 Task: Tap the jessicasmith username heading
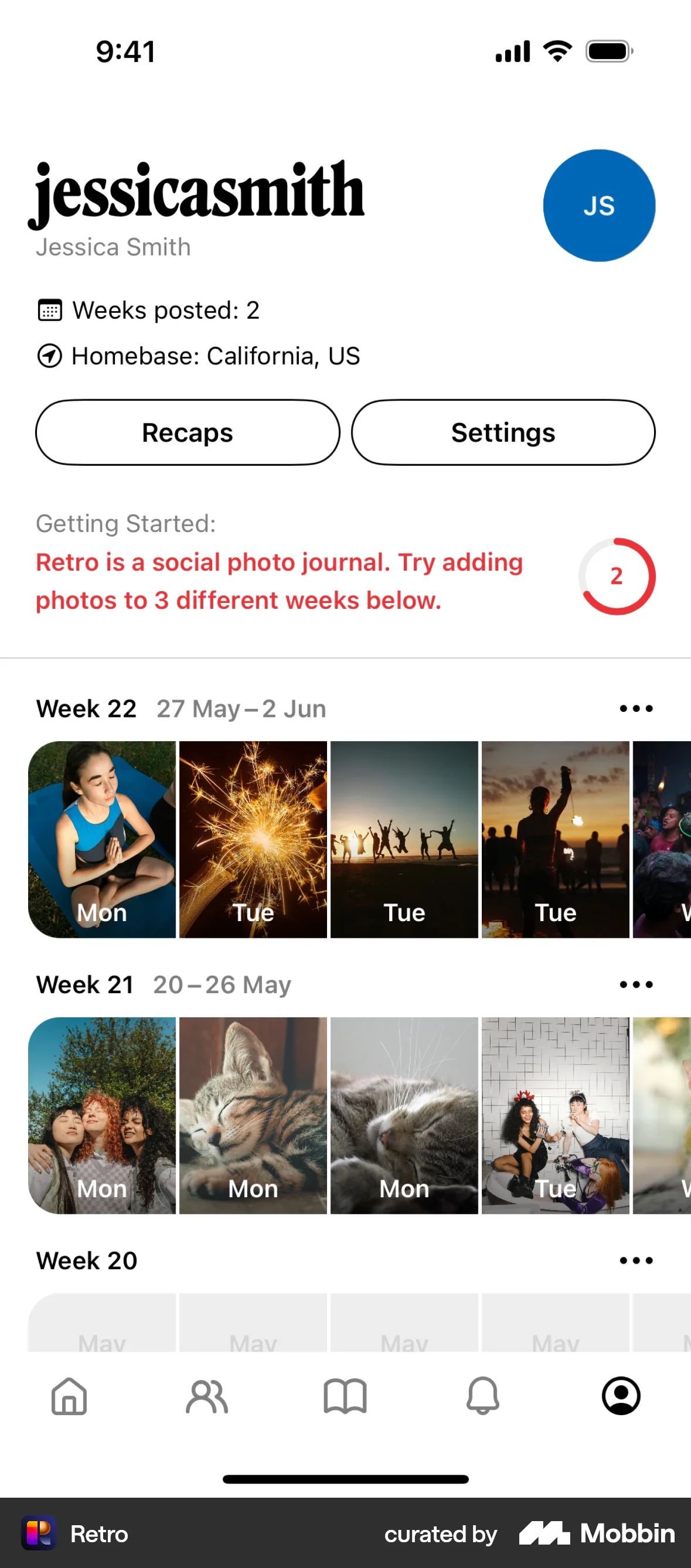pos(198,192)
